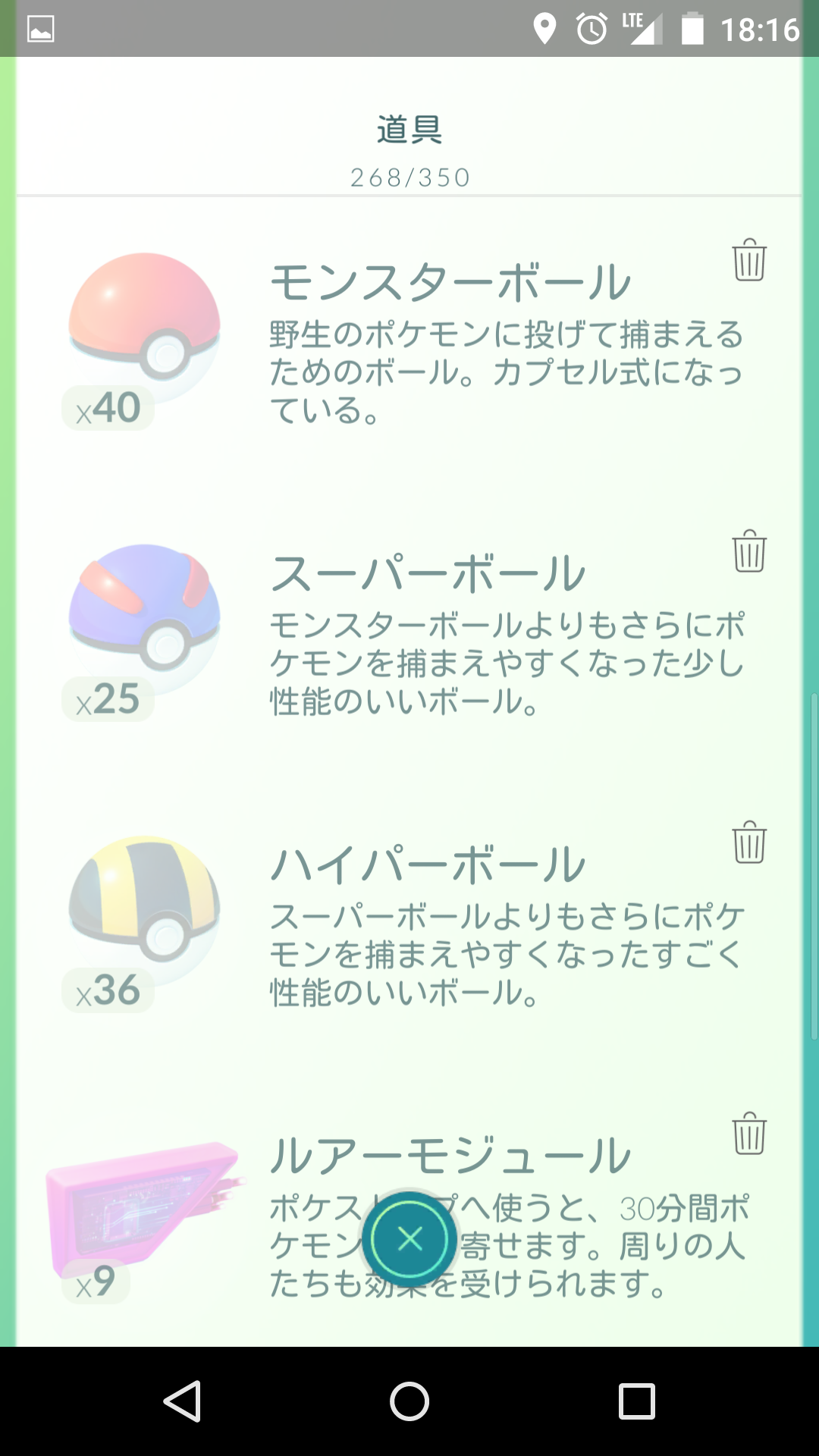This screenshot has height=1456, width=819.
Task: Tap the trash icon for ルアーモジュール
Action: [x=749, y=1134]
